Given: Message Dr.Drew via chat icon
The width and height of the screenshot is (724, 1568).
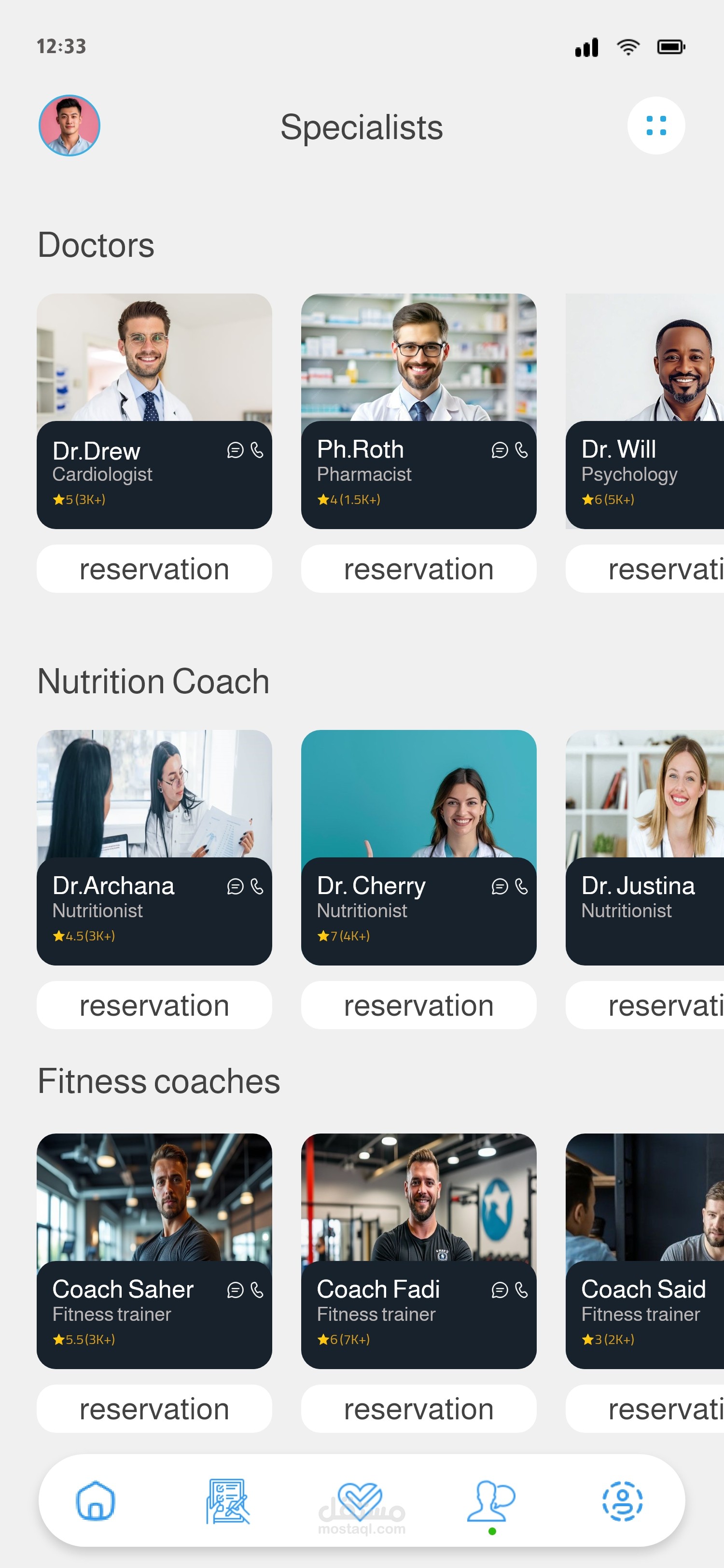Looking at the screenshot, I should (236, 450).
